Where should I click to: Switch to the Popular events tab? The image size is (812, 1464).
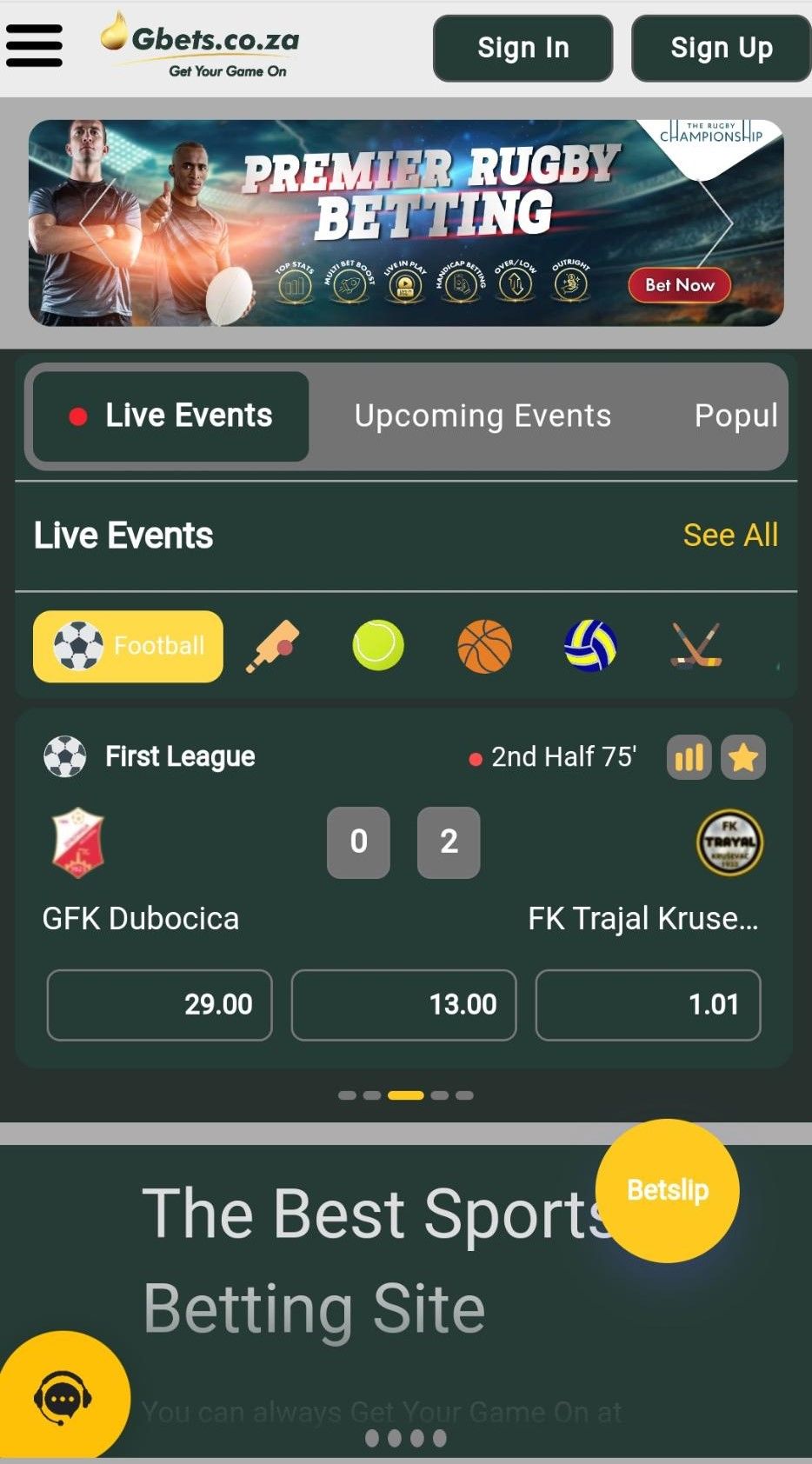tap(735, 416)
